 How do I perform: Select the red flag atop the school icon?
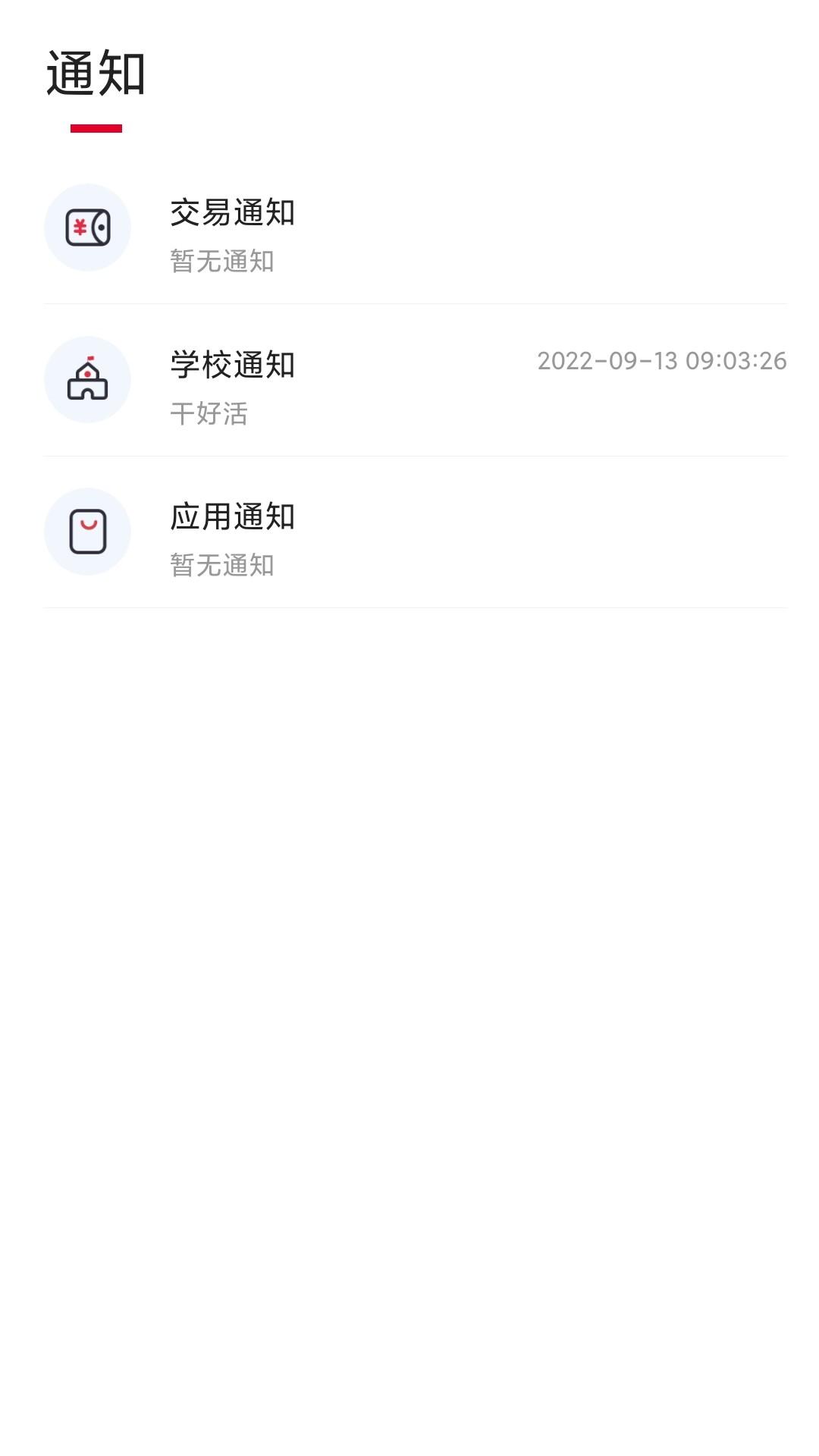[90, 359]
